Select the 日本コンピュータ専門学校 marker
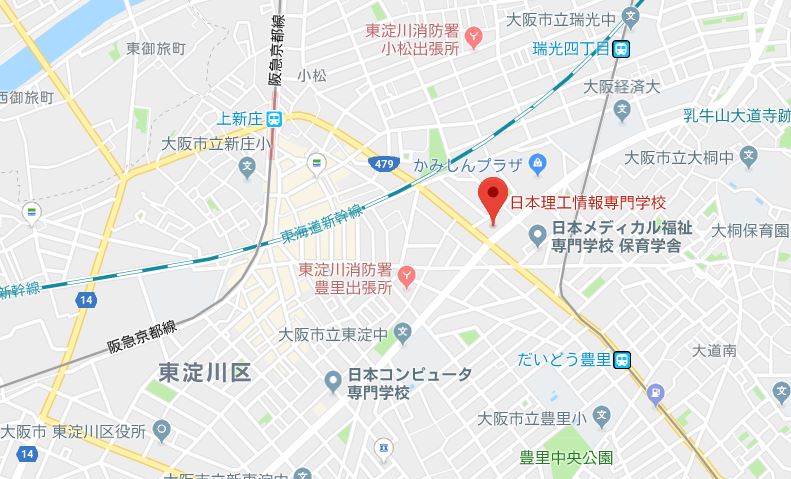791x479 pixels. (334, 378)
